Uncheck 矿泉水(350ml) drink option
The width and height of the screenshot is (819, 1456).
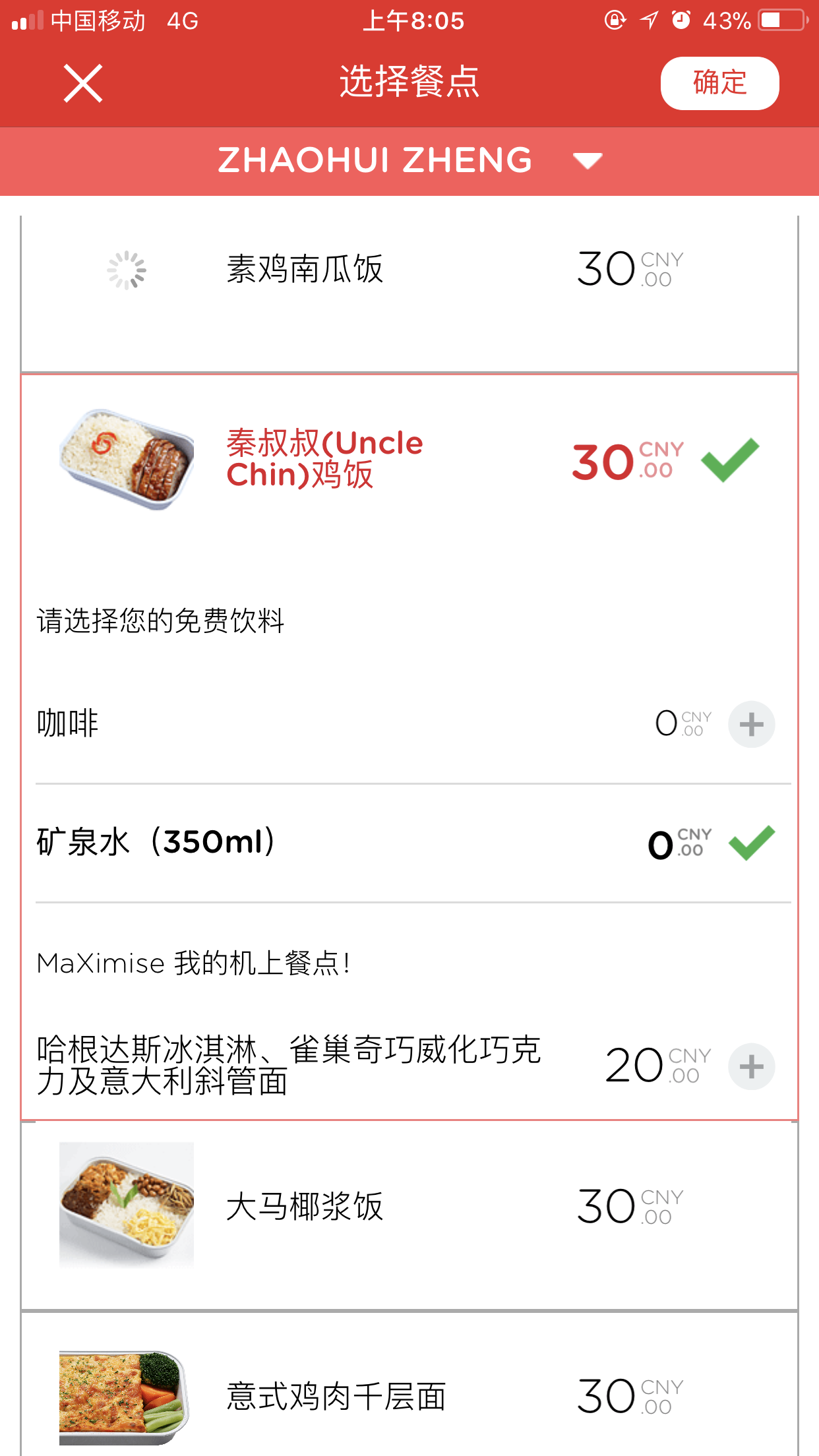752,843
